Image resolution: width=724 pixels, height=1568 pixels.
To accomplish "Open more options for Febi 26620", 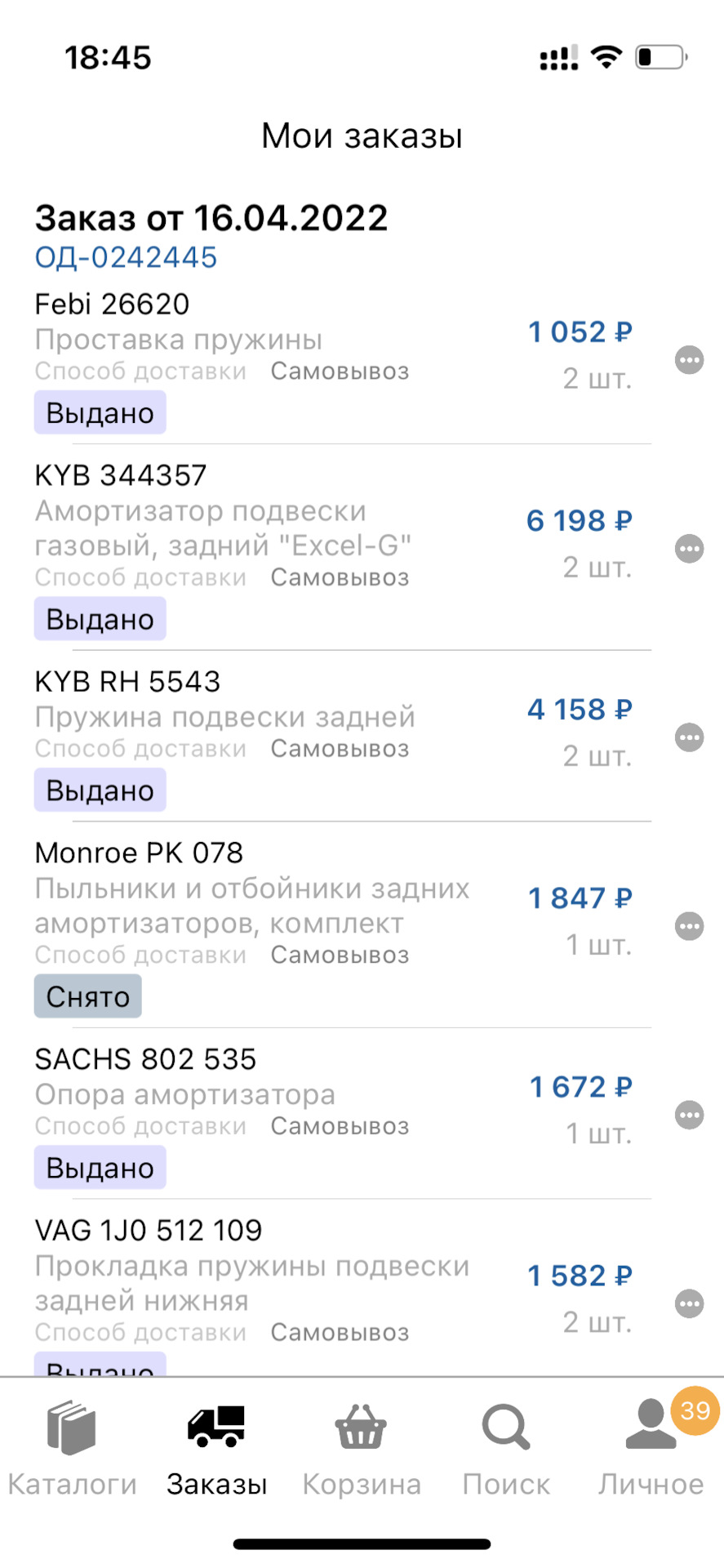I will click(690, 360).
